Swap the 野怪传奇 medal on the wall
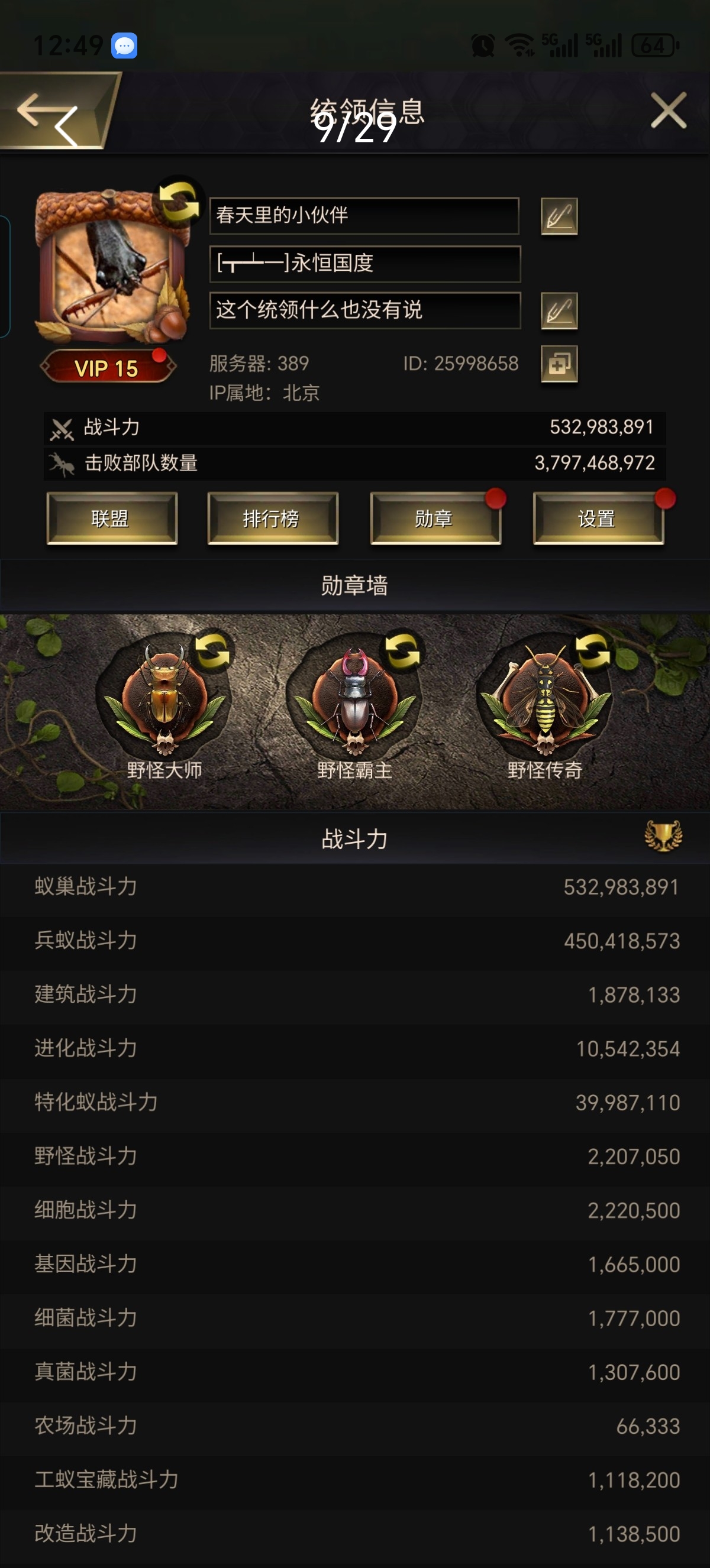 coord(592,651)
